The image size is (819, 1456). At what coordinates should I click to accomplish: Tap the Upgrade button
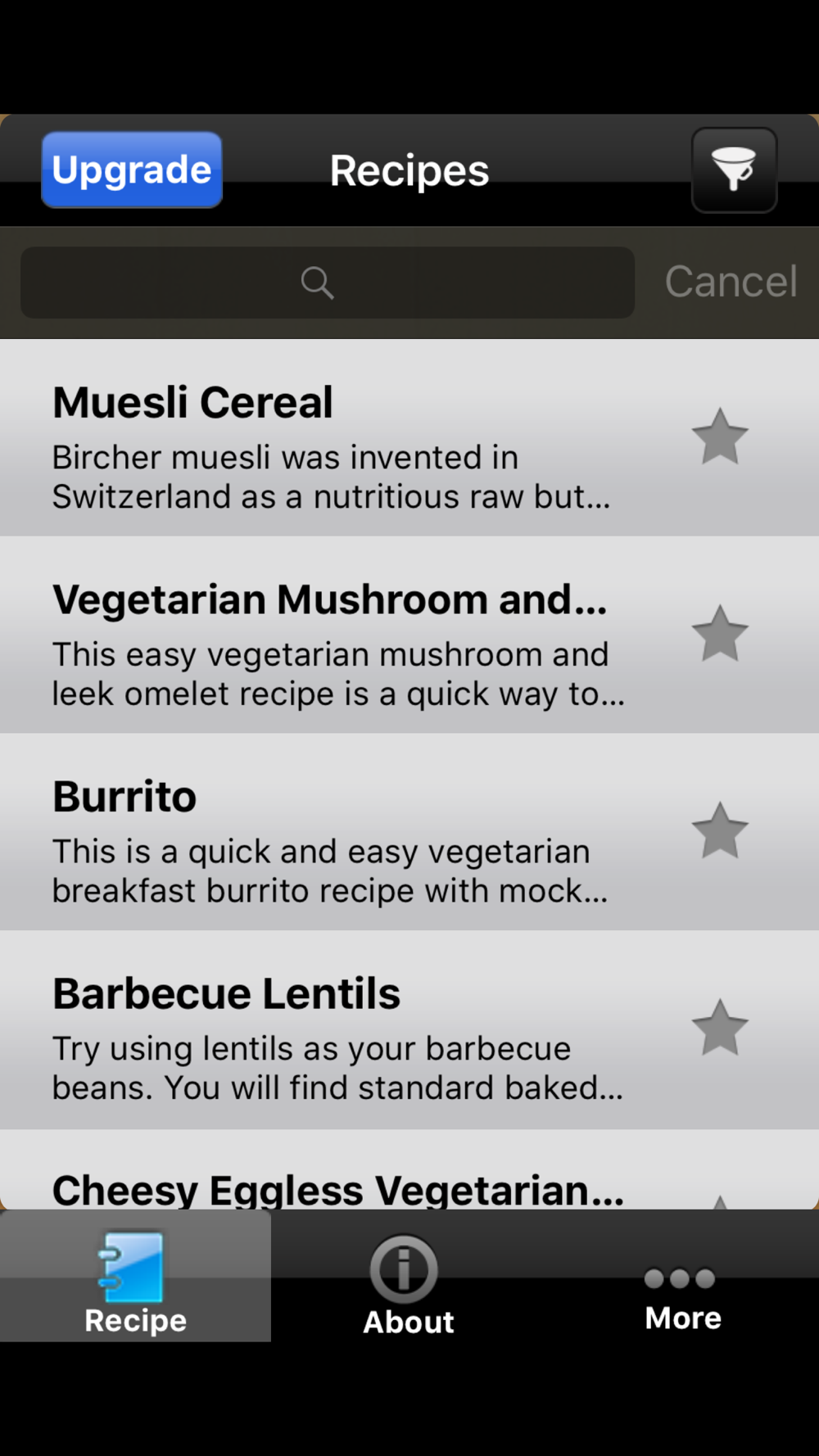click(132, 170)
